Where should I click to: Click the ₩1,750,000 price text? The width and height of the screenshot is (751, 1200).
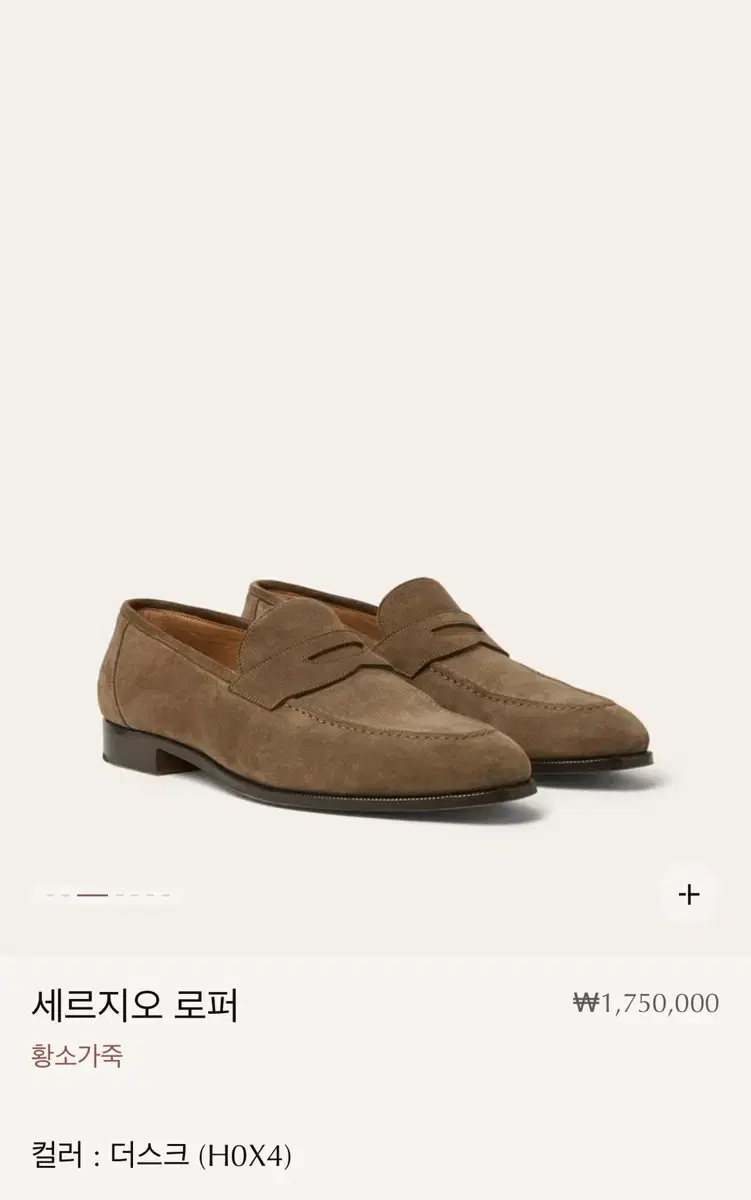(x=647, y=1000)
